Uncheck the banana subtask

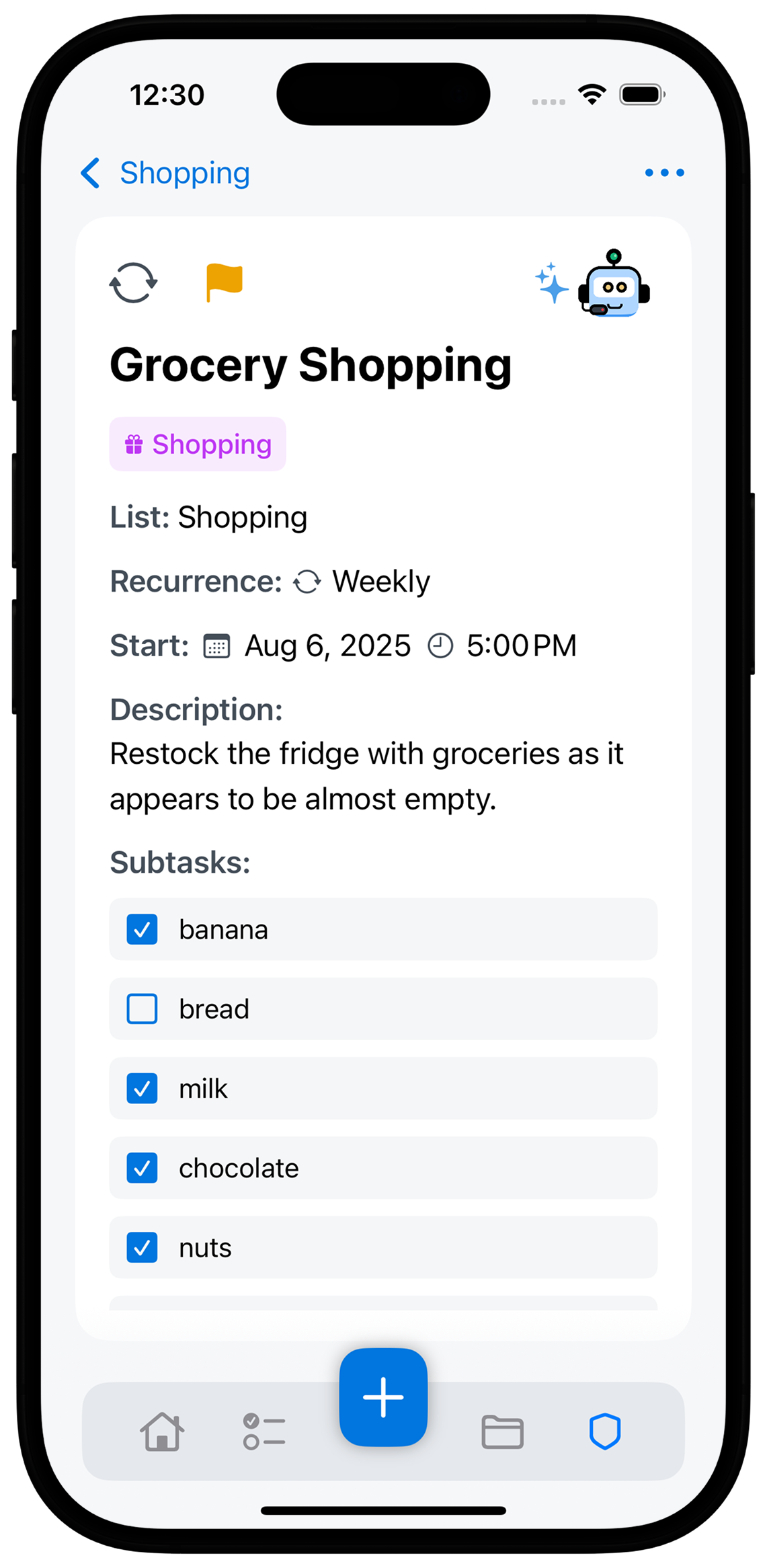(x=142, y=930)
